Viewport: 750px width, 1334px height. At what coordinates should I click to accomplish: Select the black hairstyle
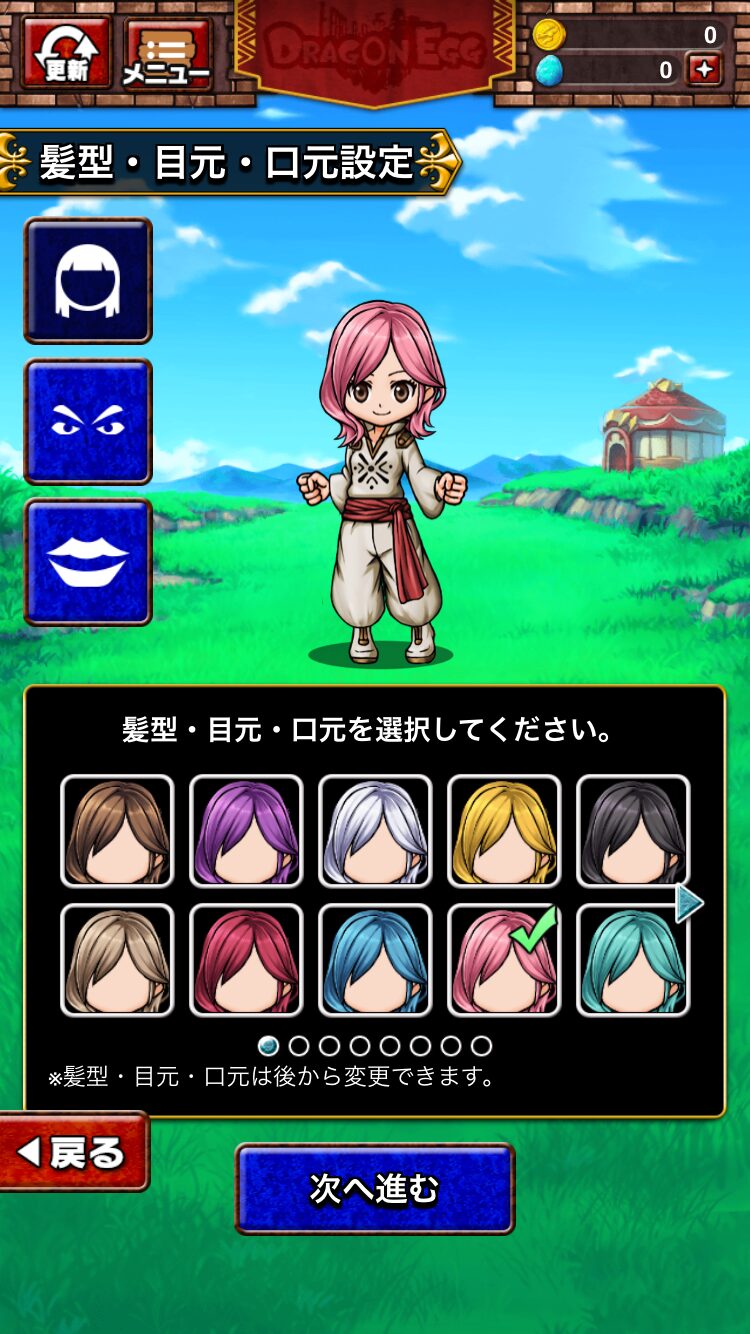(633, 831)
